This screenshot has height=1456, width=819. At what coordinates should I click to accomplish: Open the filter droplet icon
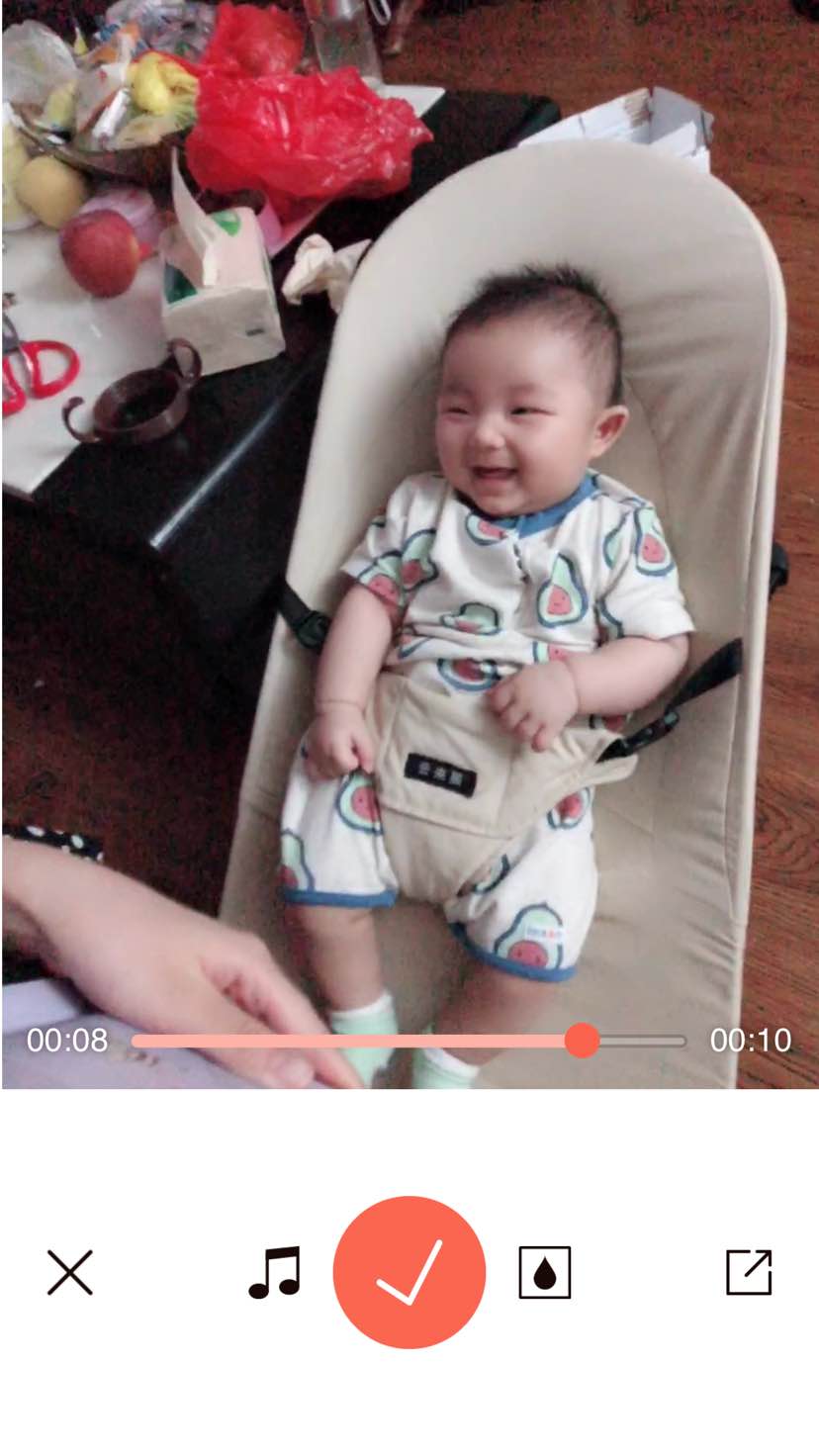(x=545, y=1272)
